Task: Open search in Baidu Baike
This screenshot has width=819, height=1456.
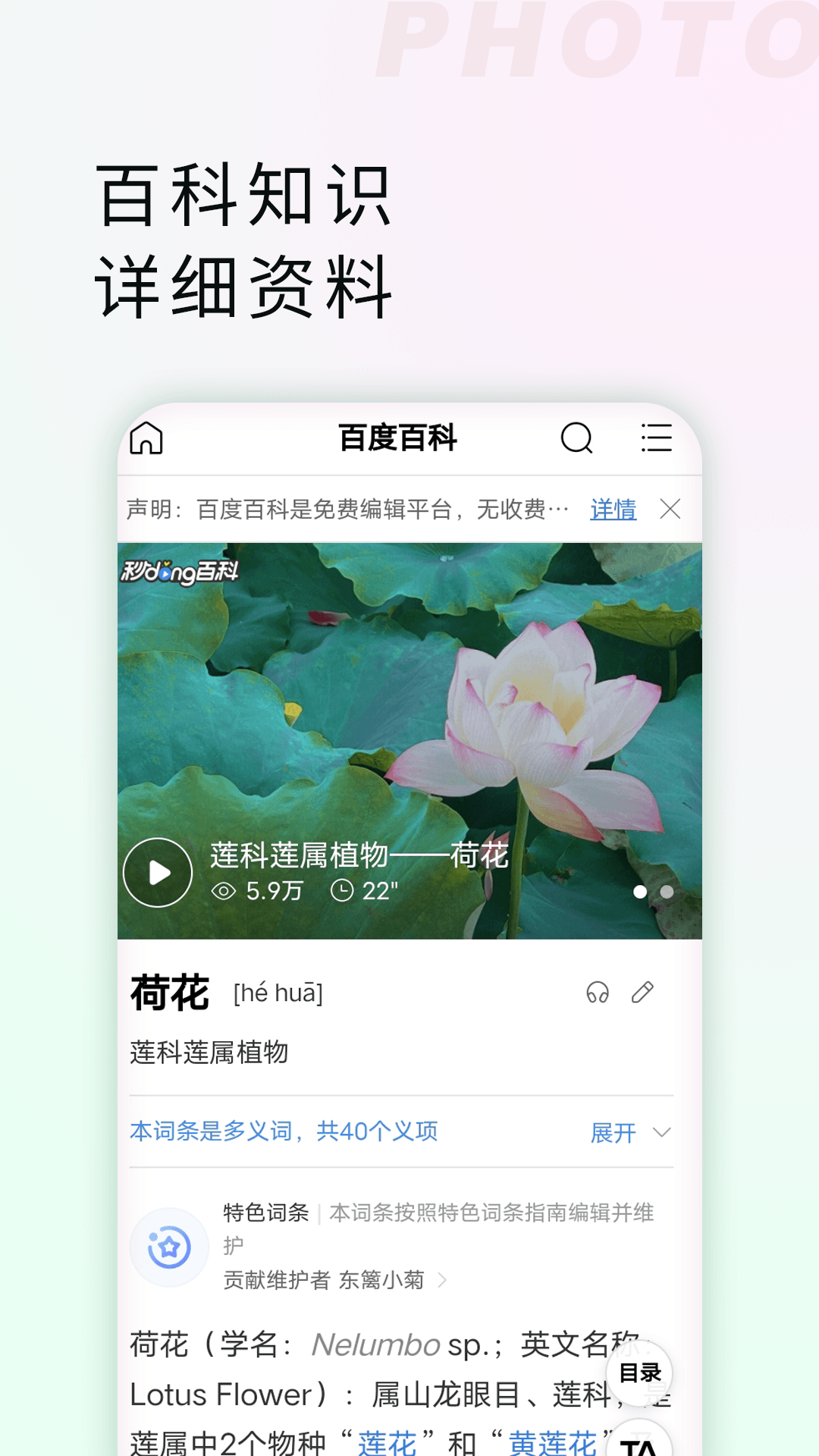Action: coord(576,438)
